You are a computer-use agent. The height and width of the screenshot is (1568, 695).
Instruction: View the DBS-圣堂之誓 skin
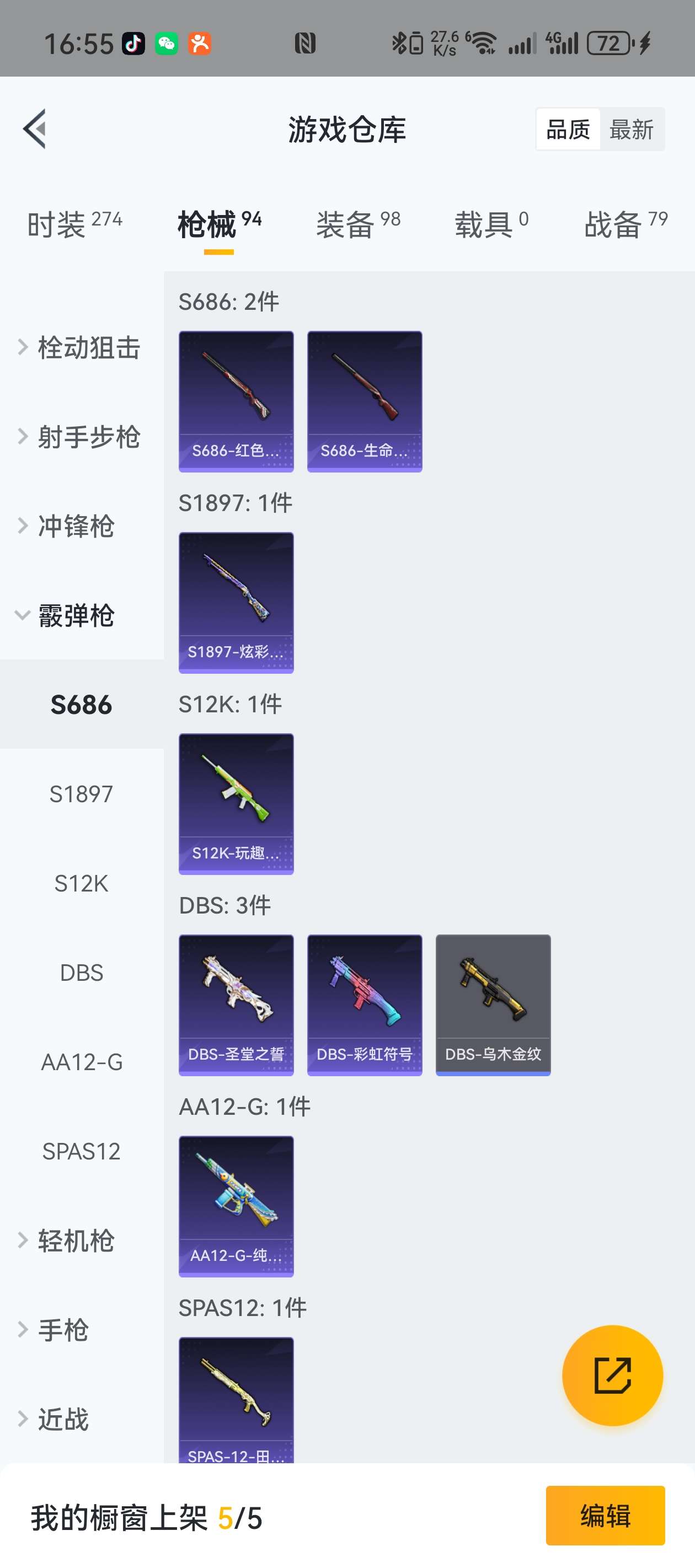pos(236,1005)
